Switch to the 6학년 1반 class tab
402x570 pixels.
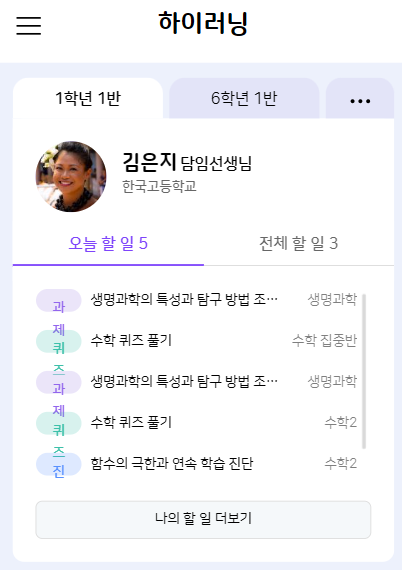[244, 98]
